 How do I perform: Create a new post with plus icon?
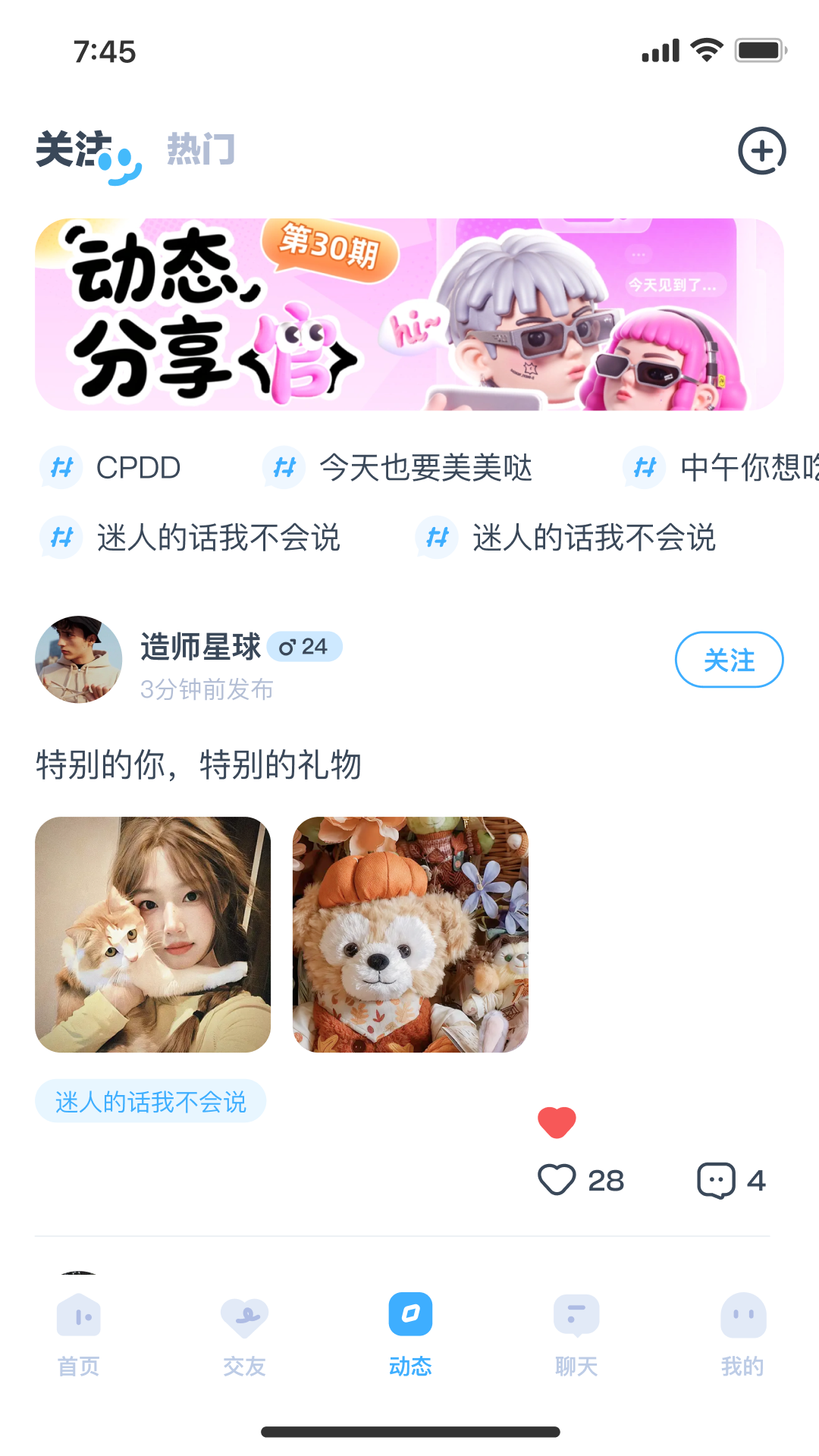pyautogui.click(x=762, y=151)
